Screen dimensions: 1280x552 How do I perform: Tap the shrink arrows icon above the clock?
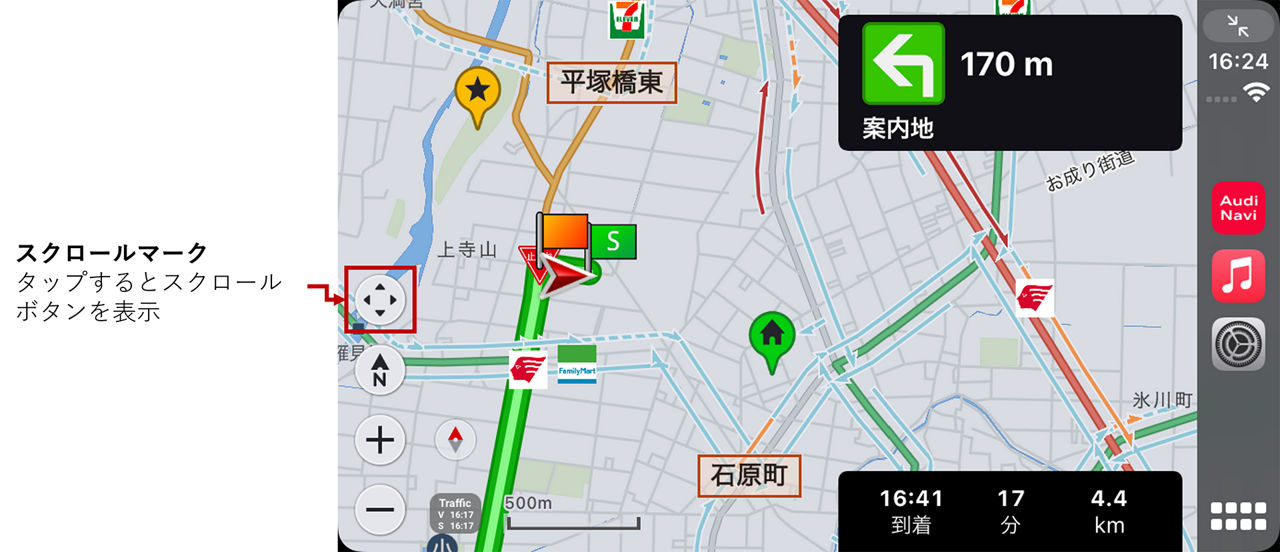(1238, 27)
